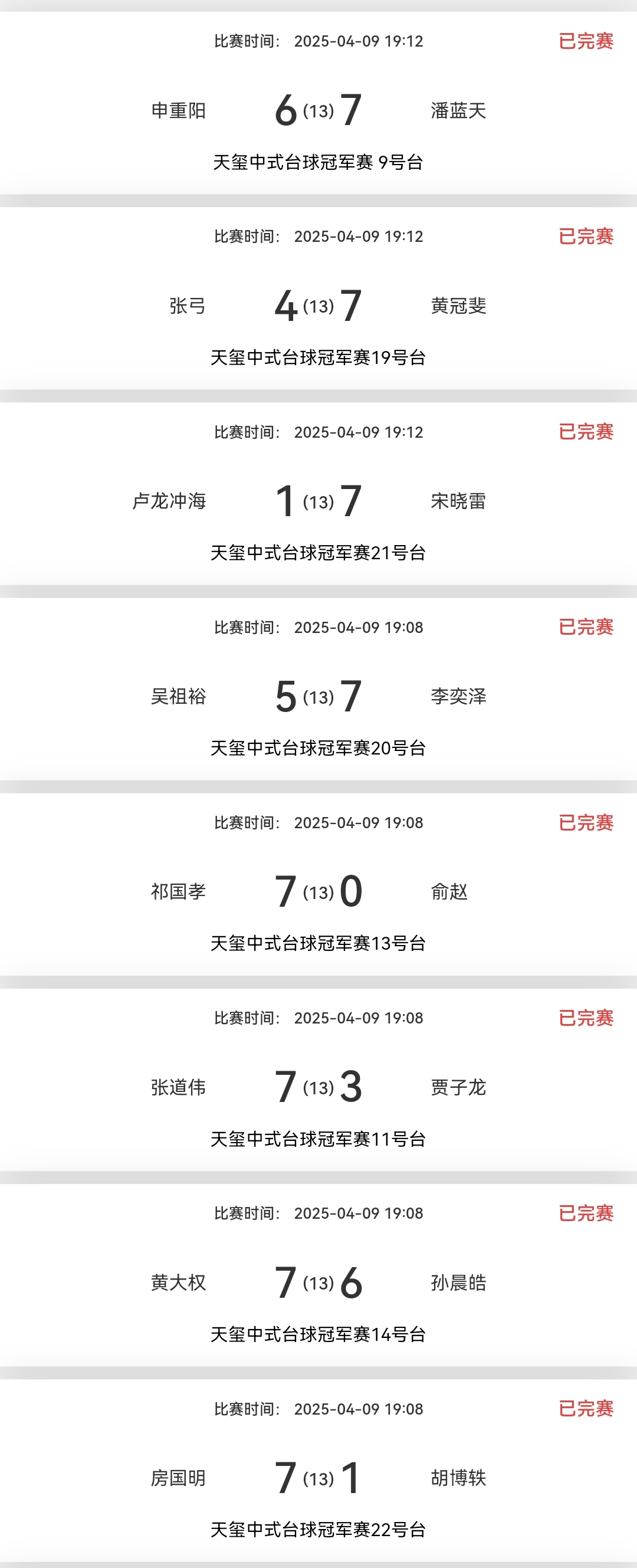The height and width of the screenshot is (1568, 637).
Task: View the 张道伟 vs 贾子龙 match on table 11
Action: 318,1087
